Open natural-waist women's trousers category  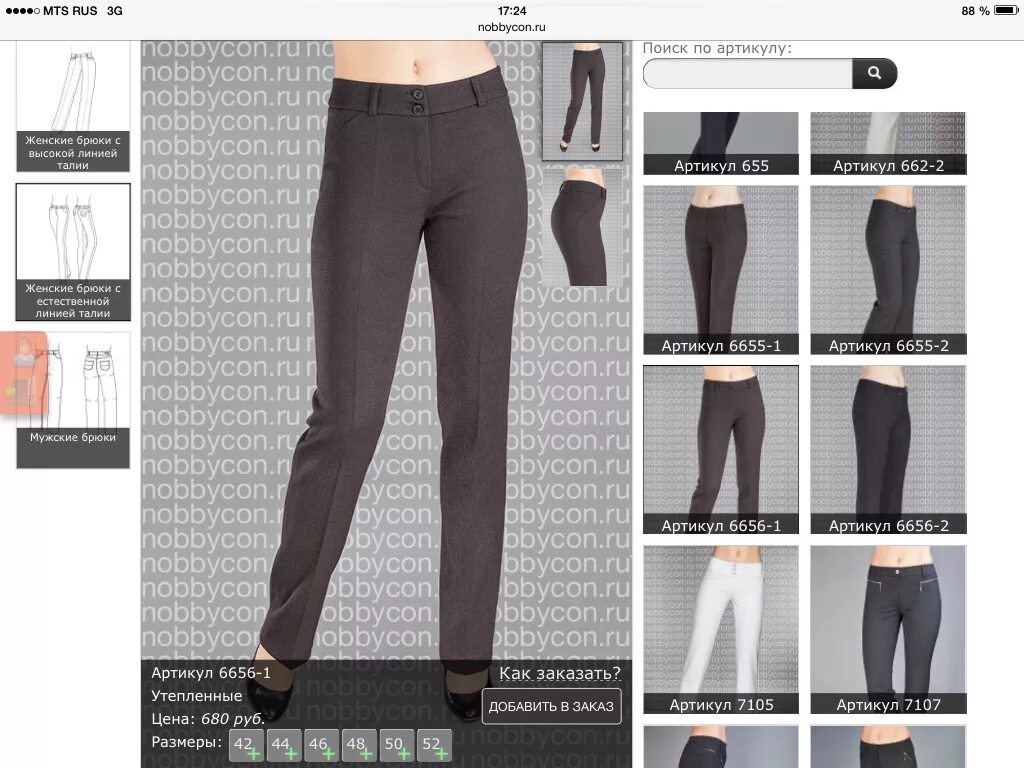tap(73, 238)
